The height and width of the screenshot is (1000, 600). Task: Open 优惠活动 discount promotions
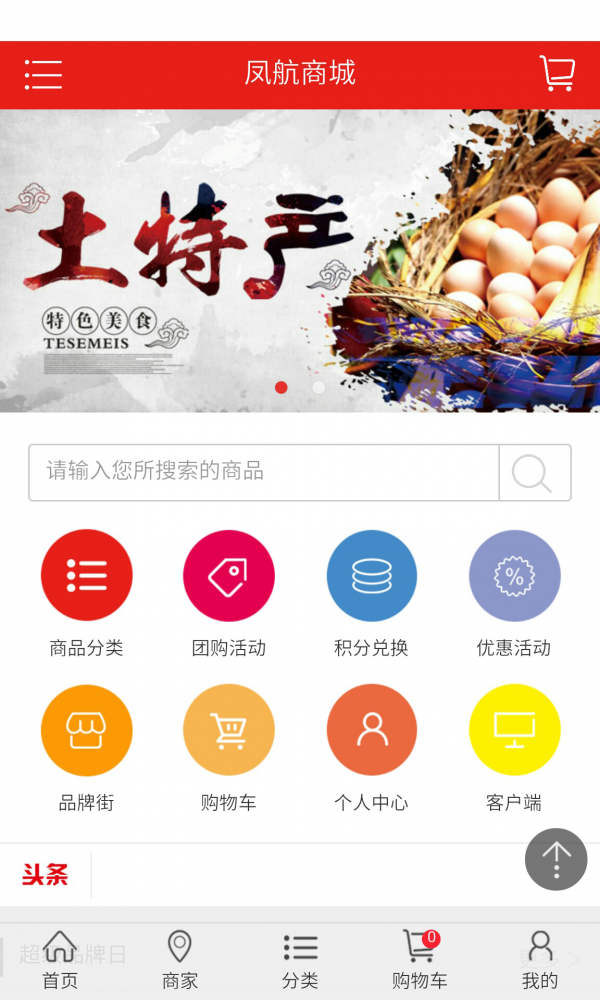tap(514, 575)
